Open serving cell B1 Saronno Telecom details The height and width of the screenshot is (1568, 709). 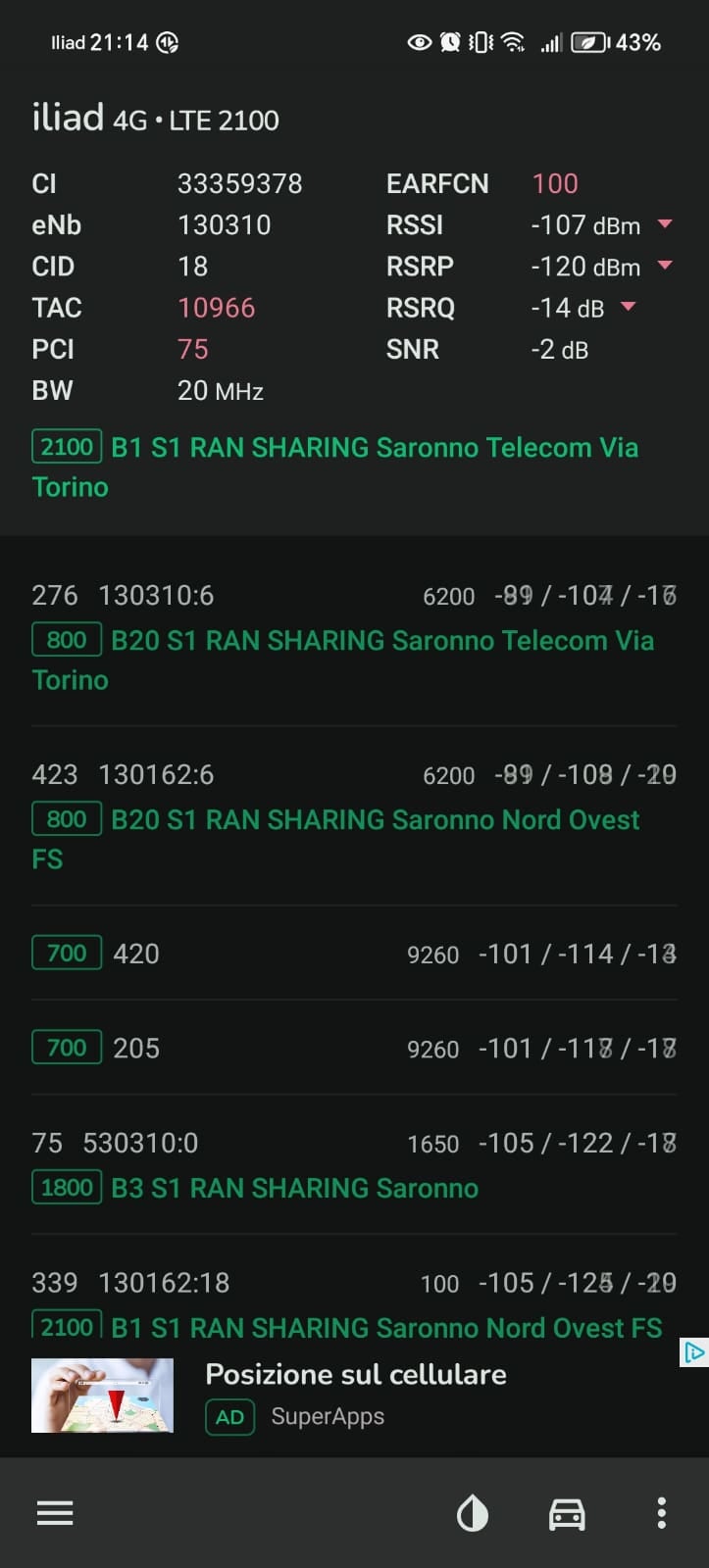pos(354,466)
